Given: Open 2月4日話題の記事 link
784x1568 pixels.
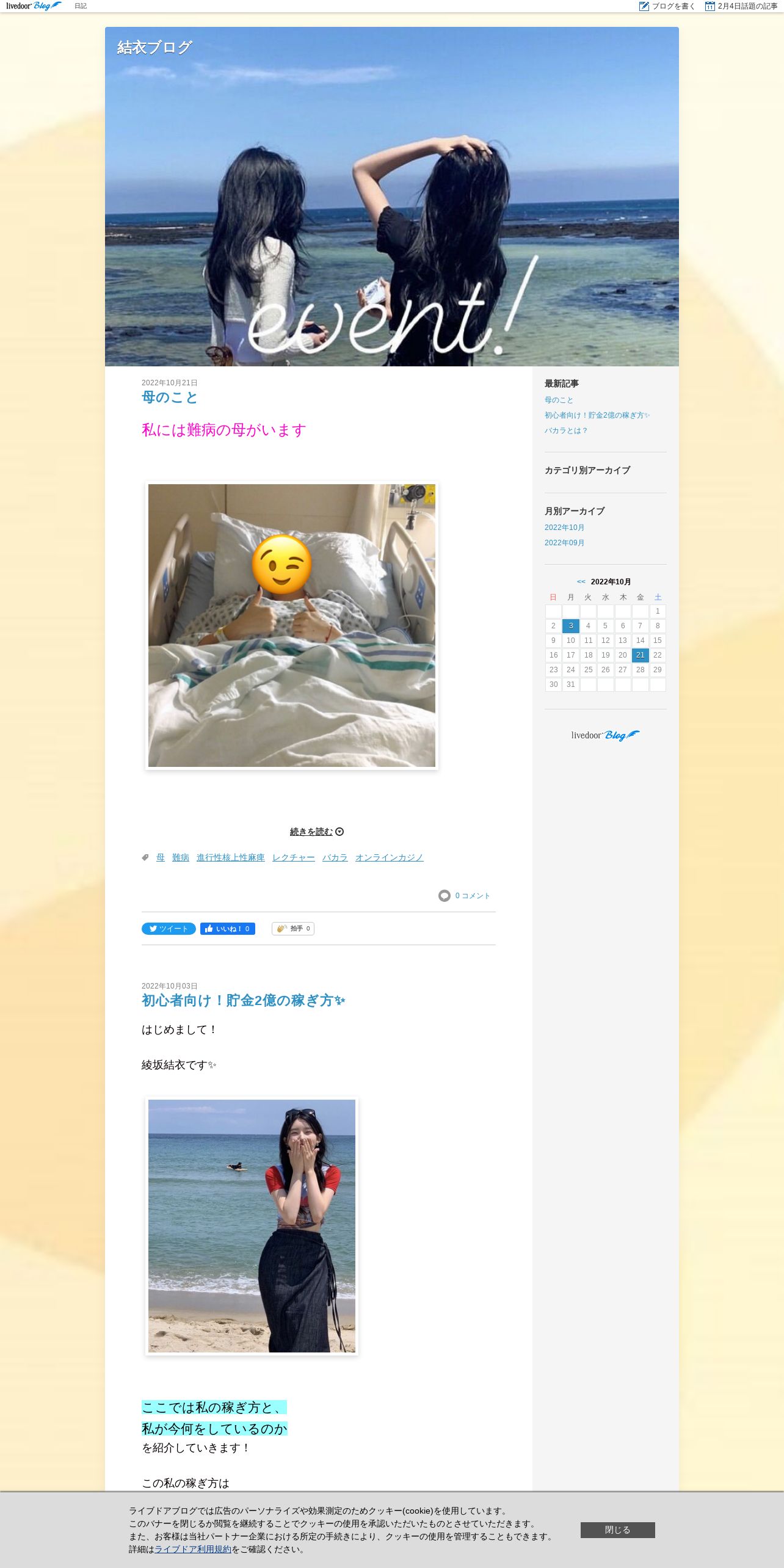Looking at the screenshot, I should (x=742, y=6).
